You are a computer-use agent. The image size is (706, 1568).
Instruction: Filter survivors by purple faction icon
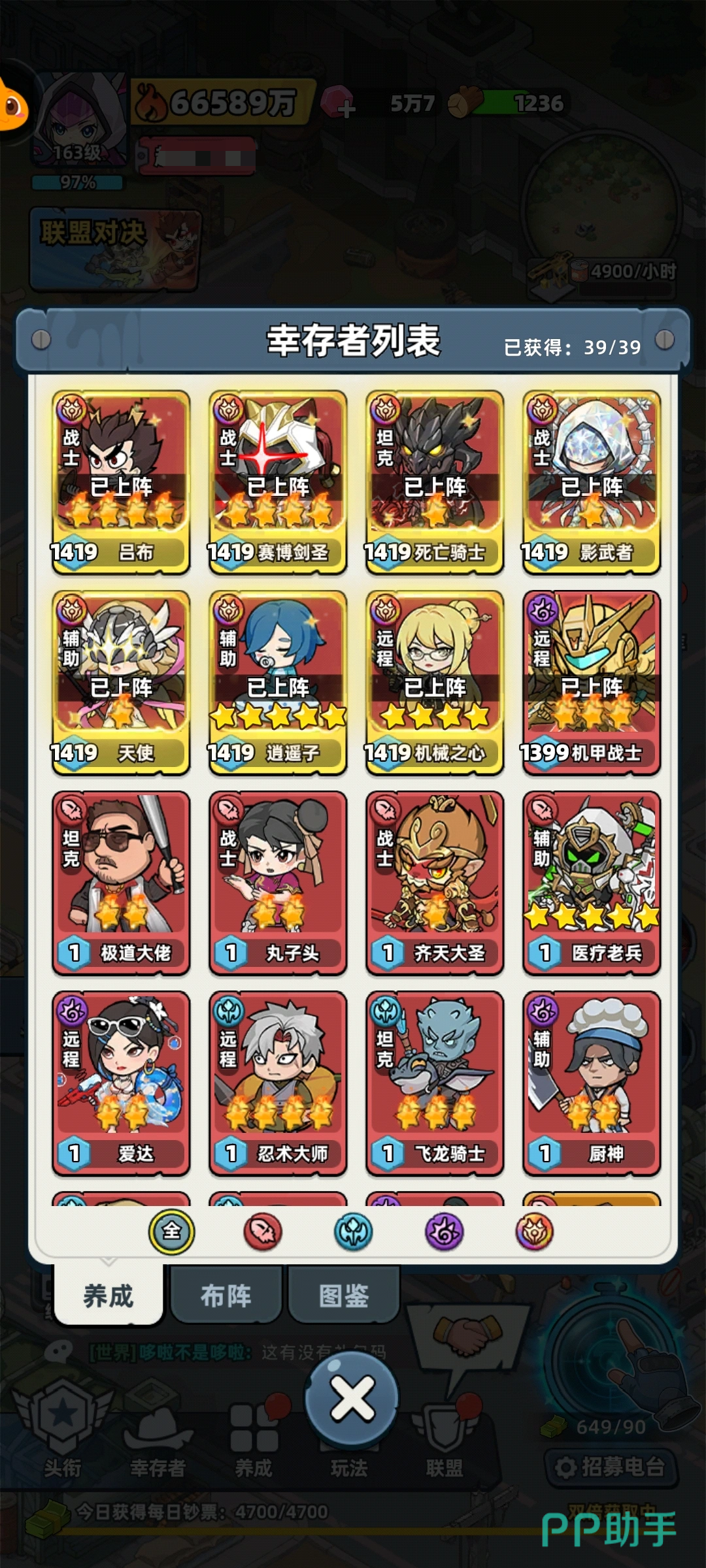tap(445, 1232)
